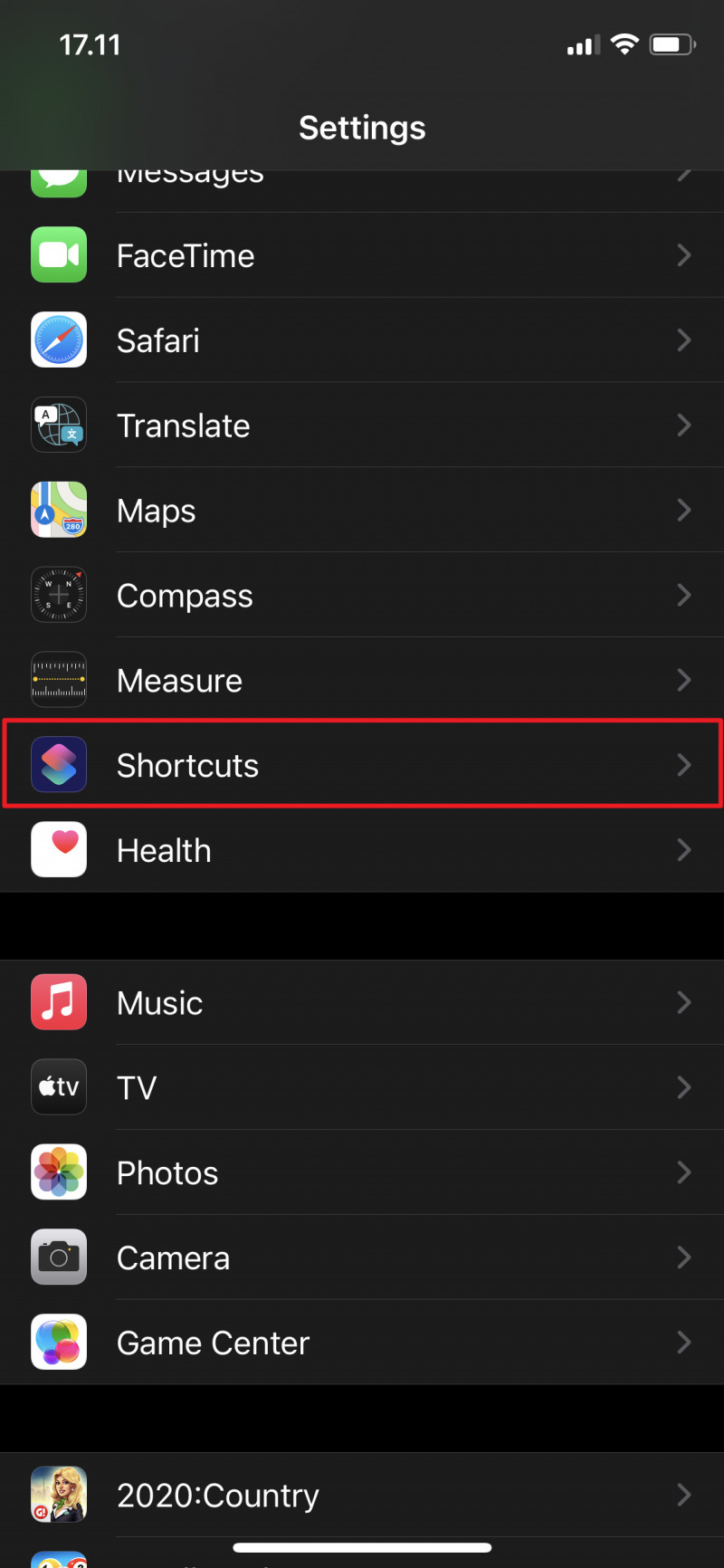724x1568 pixels.
Task: Open the Safari settings row
Action: tap(362, 340)
